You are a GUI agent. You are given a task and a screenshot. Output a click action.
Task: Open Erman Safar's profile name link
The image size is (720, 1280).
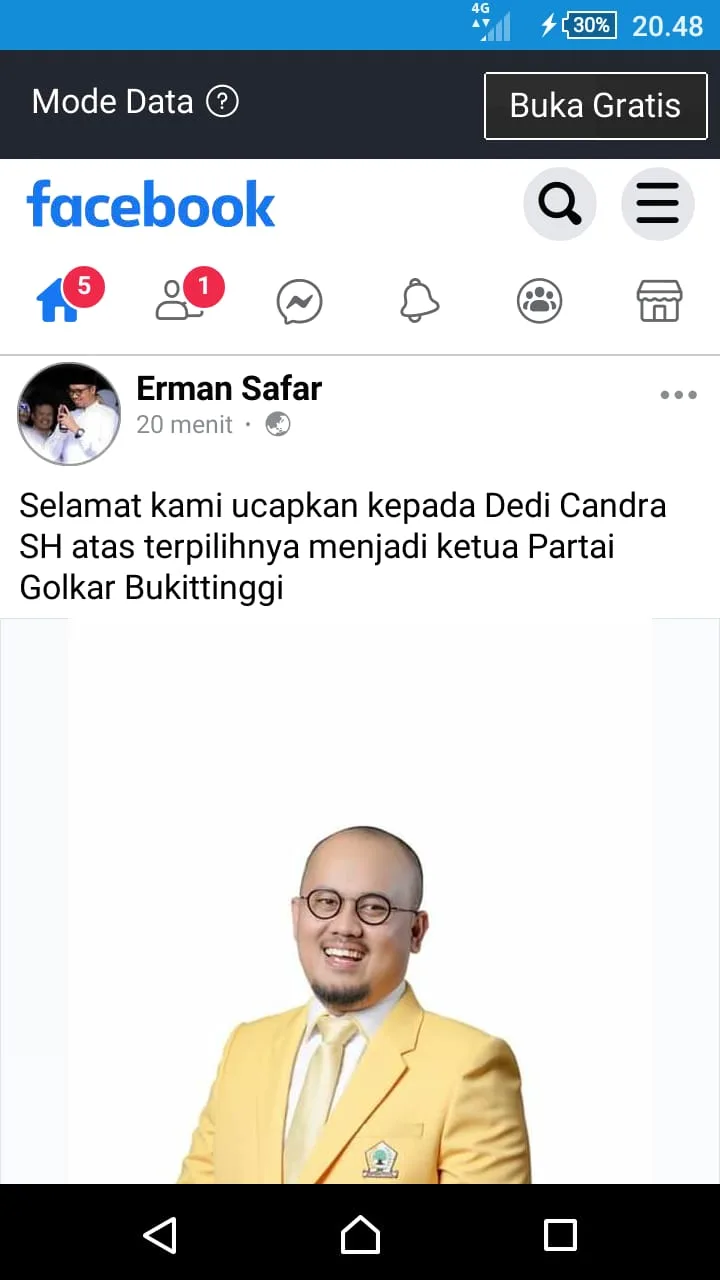228,388
